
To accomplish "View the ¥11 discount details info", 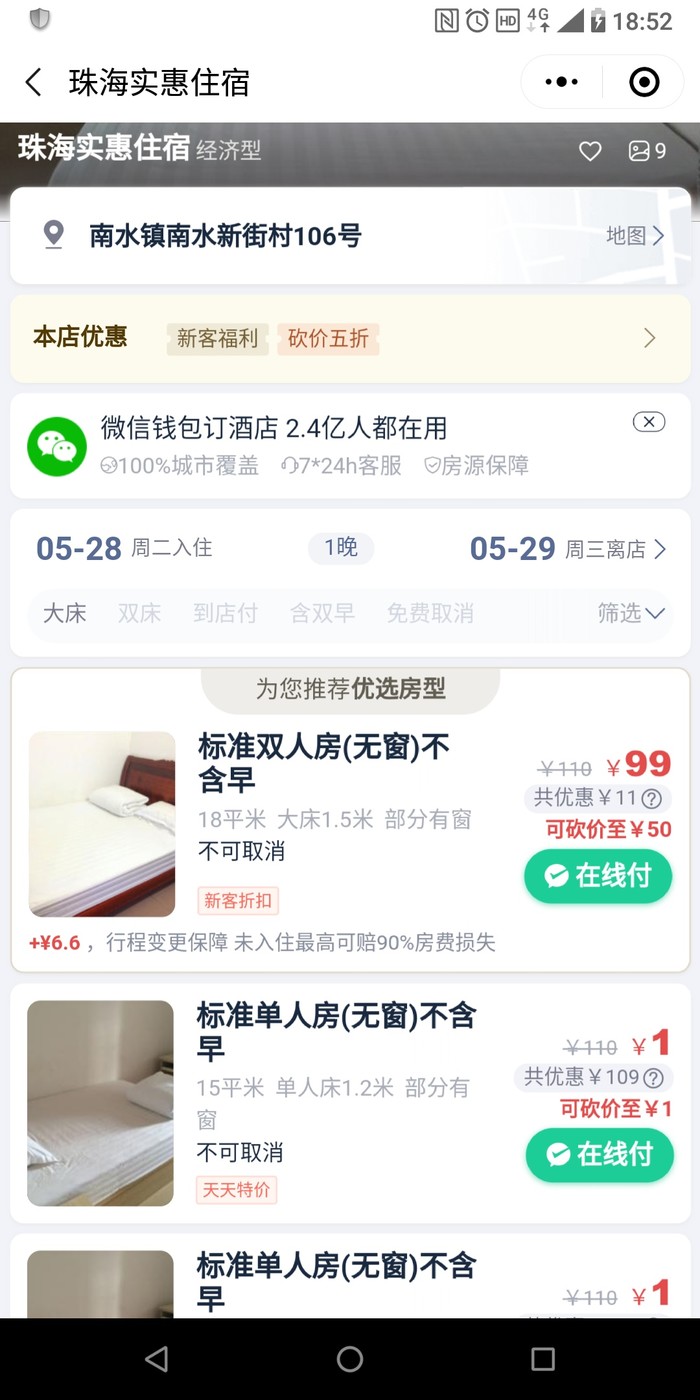I will [x=652, y=798].
